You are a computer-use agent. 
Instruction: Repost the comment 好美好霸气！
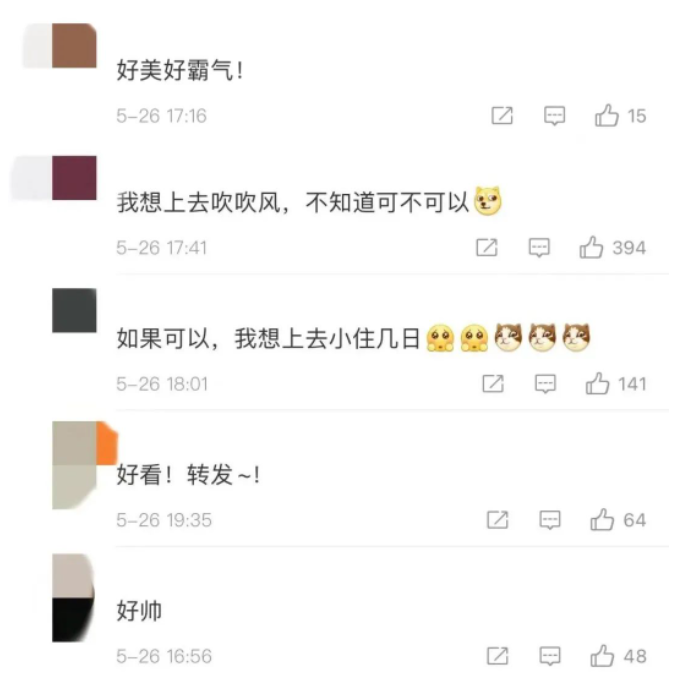[x=502, y=116]
